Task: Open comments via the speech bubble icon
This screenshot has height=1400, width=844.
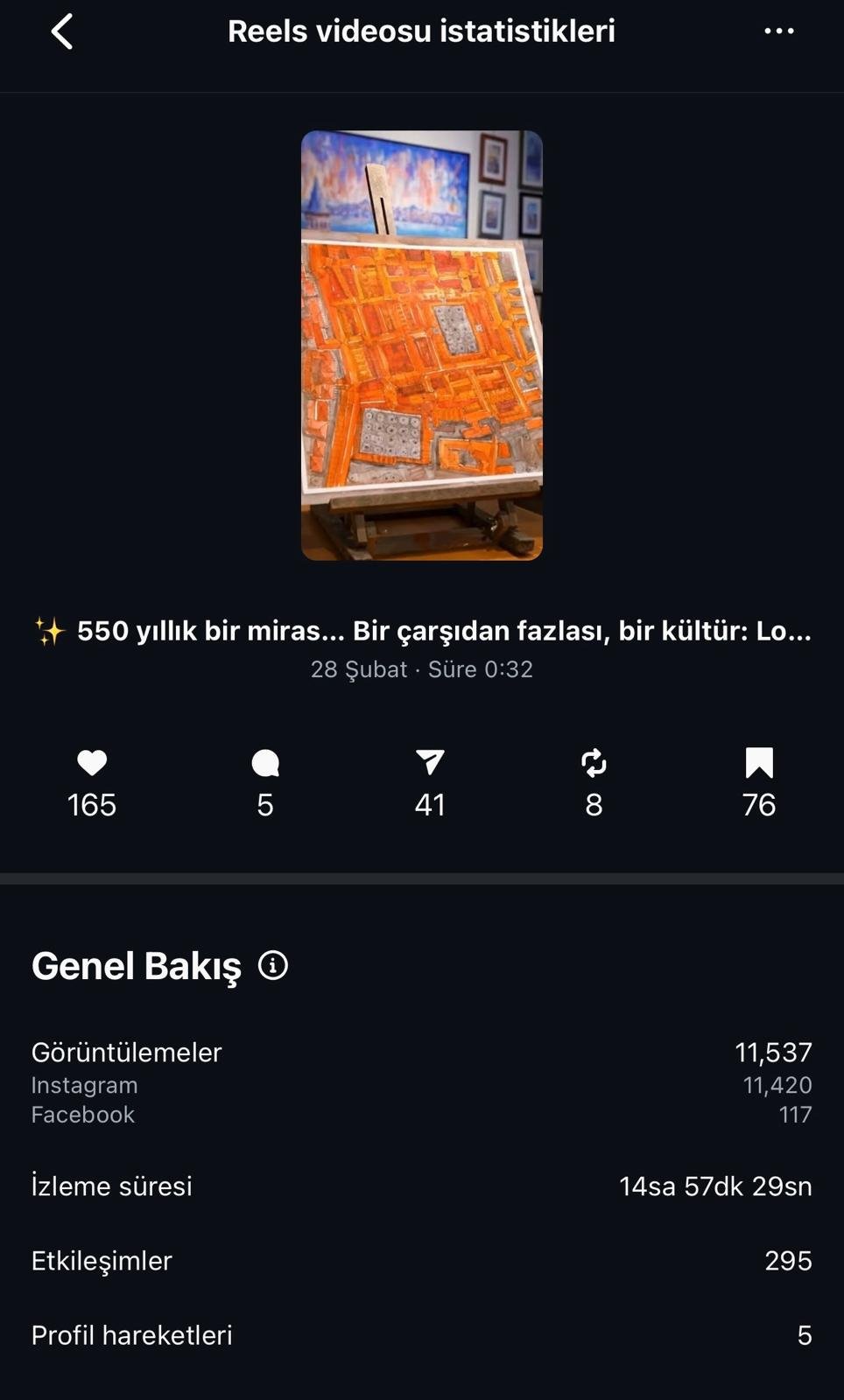Action: (264, 763)
